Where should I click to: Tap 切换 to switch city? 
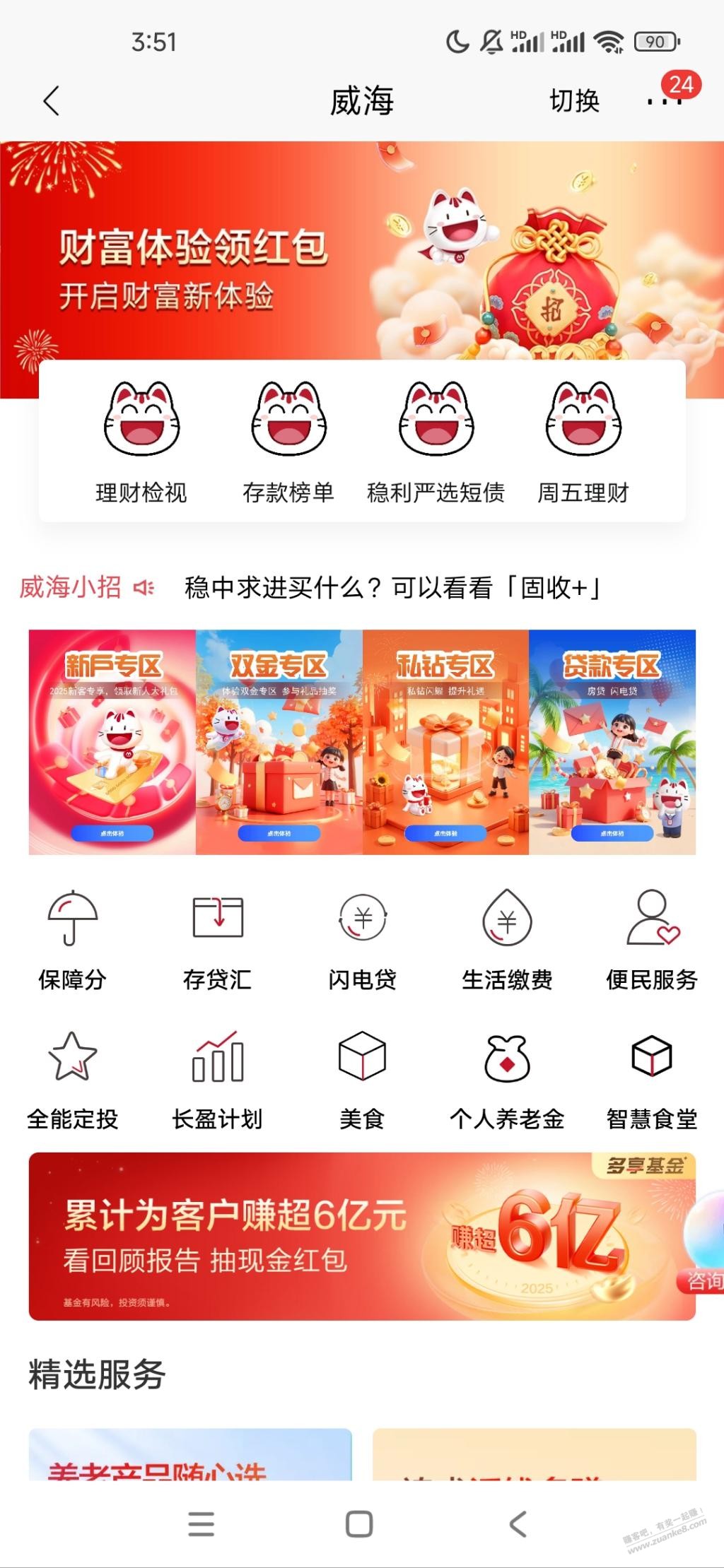click(574, 101)
